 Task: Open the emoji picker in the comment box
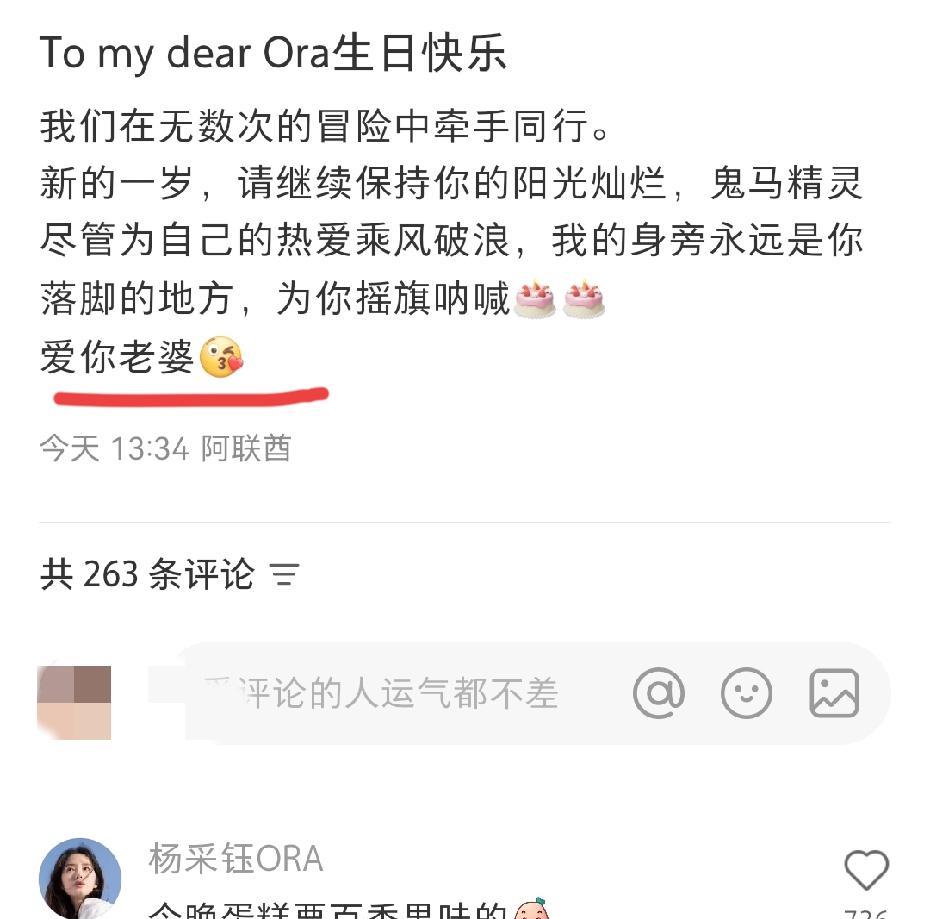click(746, 693)
